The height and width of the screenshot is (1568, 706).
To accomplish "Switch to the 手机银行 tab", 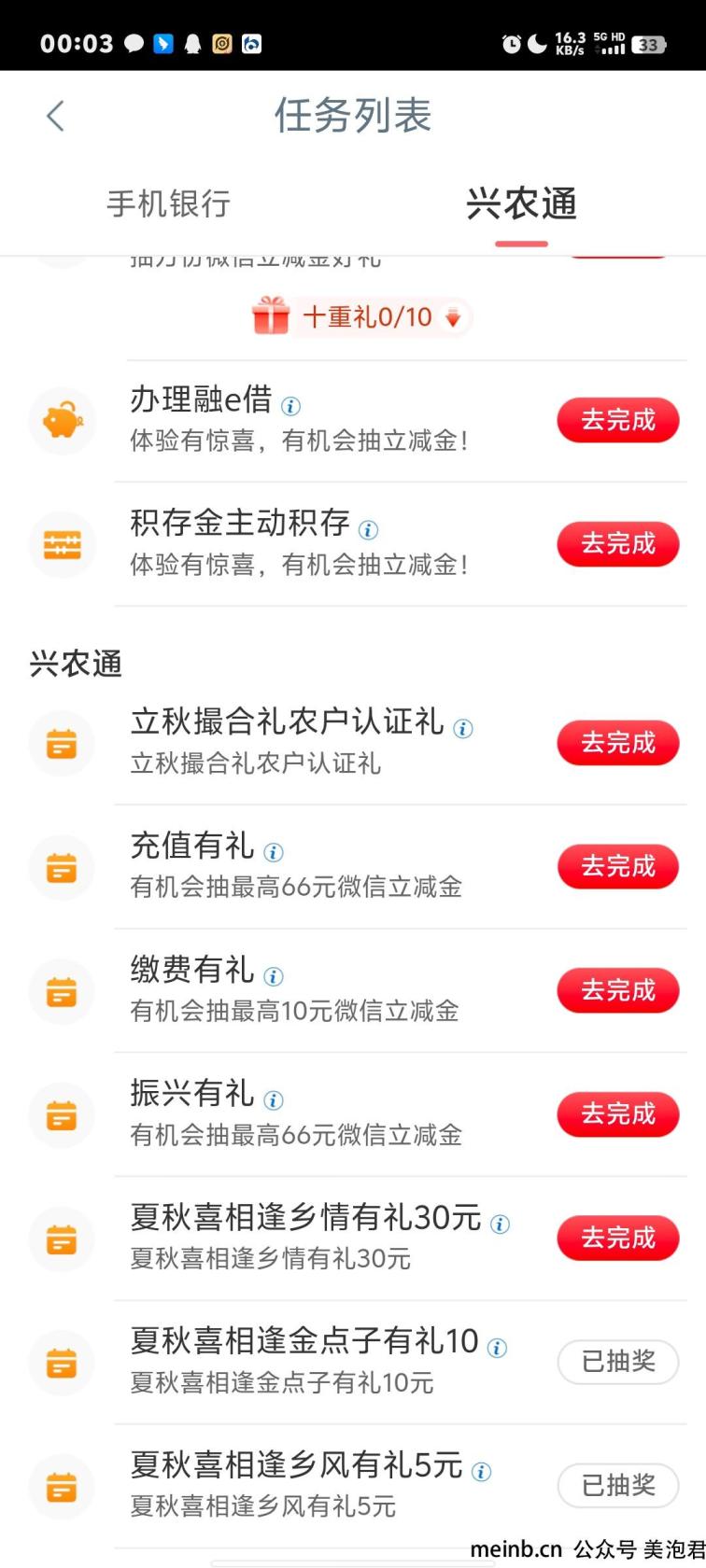I will tap(169, 203).
